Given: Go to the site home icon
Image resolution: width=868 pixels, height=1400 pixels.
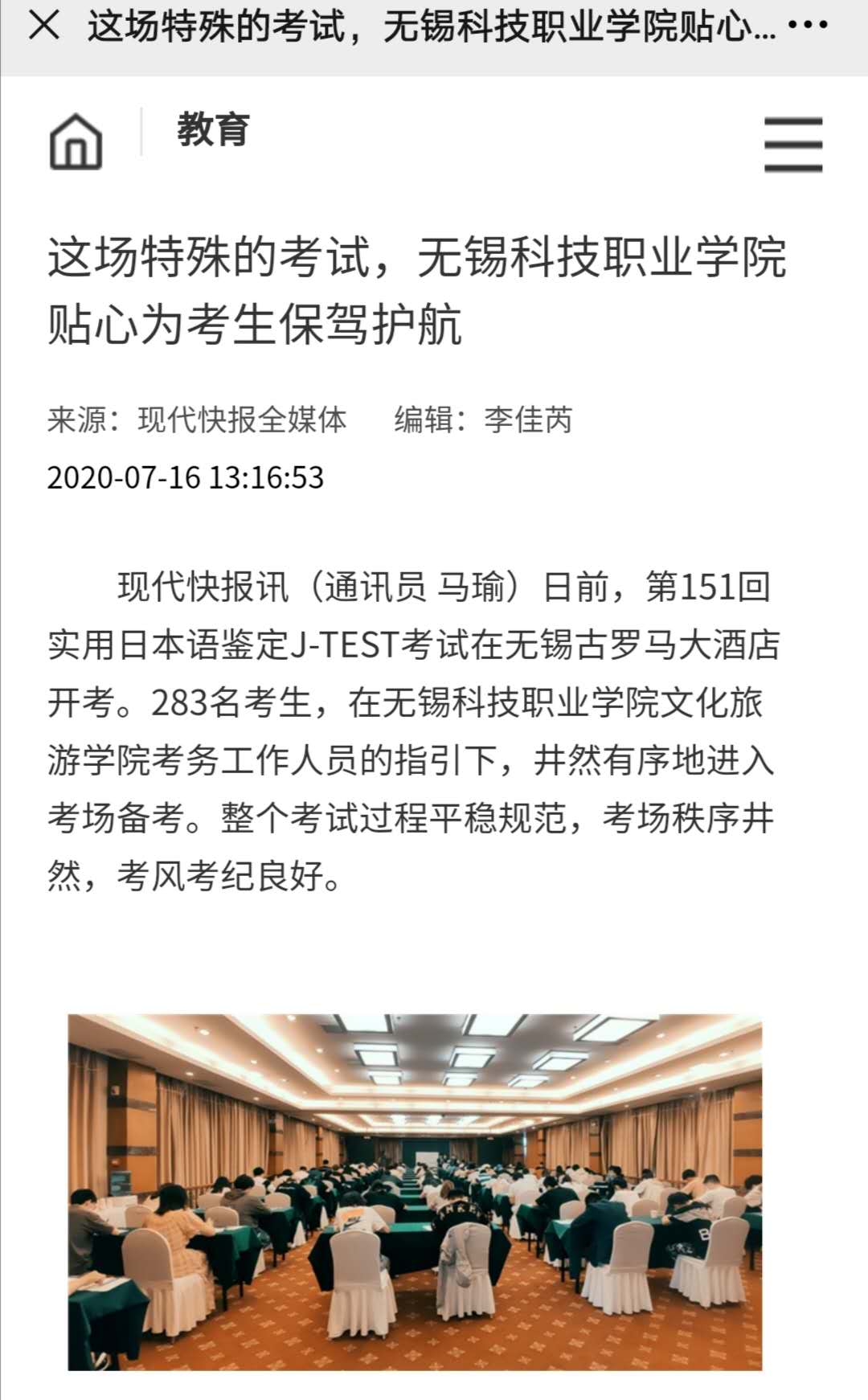Looking at the screenshot, I should tap(76, 141).
